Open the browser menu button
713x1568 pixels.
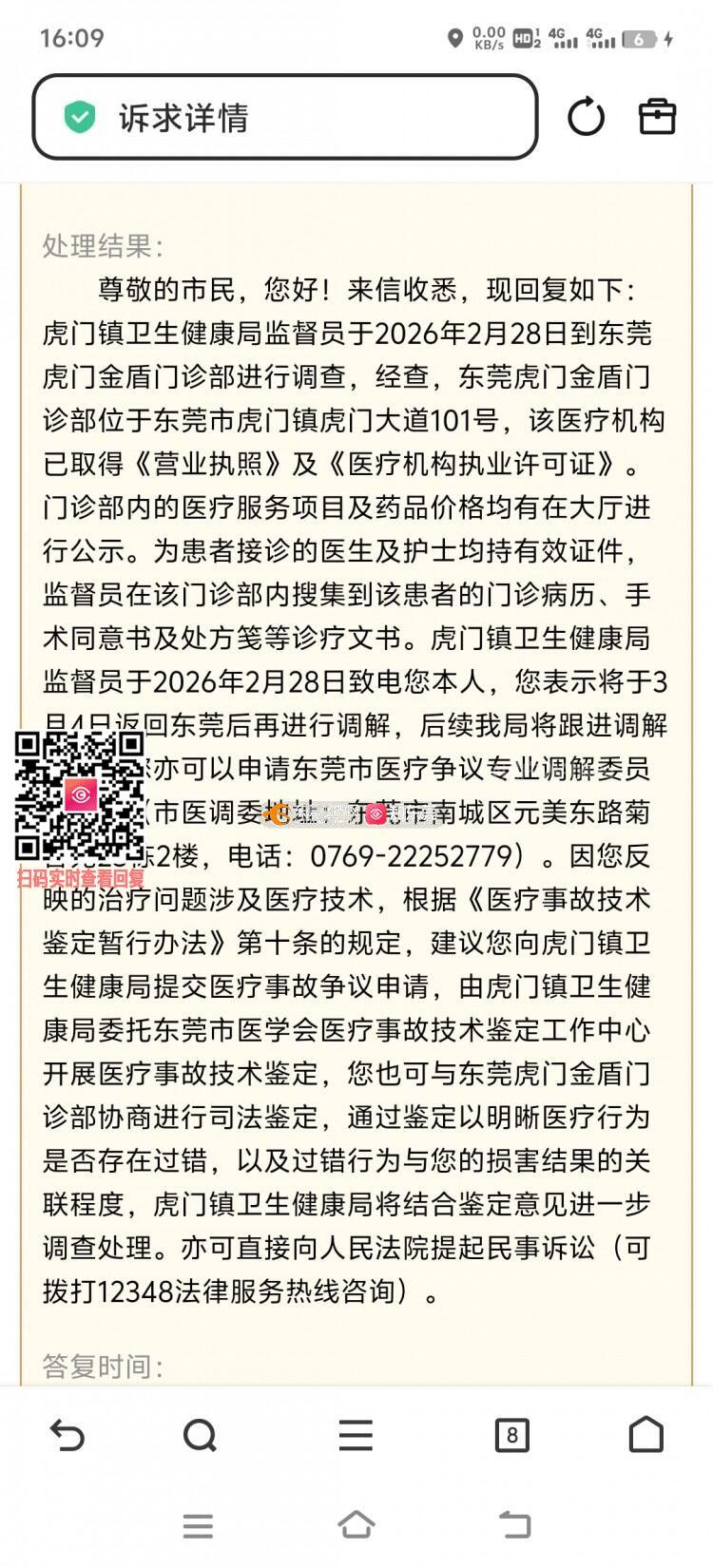click(x=356, y=1434)
